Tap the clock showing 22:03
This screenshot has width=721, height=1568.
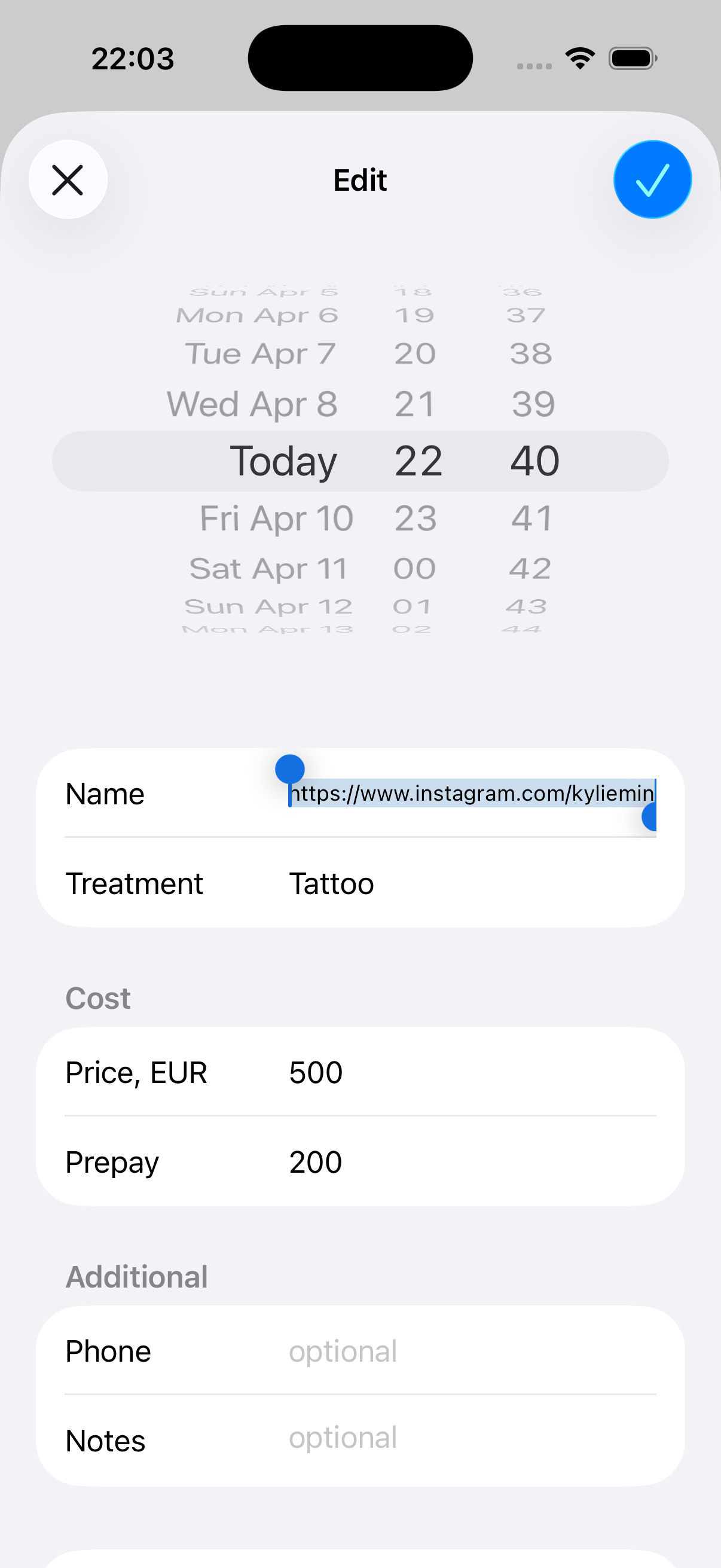[x=132, y=58]
